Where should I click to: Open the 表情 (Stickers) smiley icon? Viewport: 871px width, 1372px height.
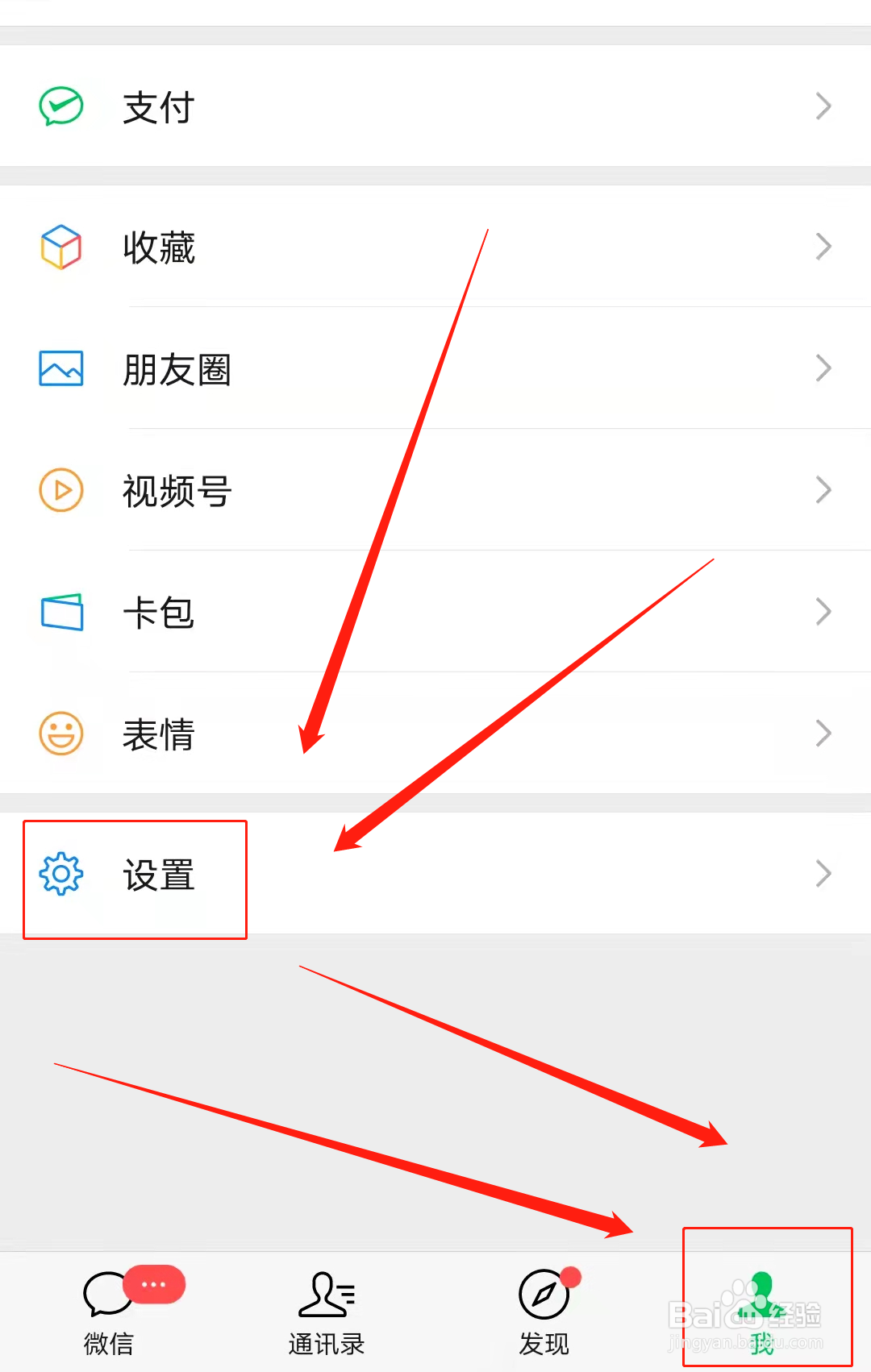60,733
